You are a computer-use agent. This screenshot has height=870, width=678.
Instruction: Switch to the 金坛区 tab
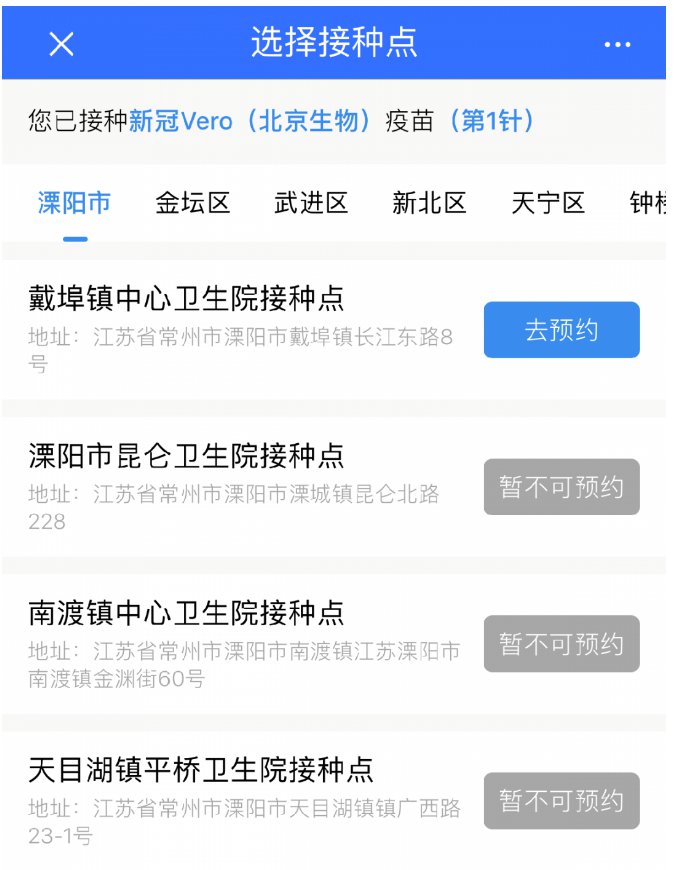[193, 203]
